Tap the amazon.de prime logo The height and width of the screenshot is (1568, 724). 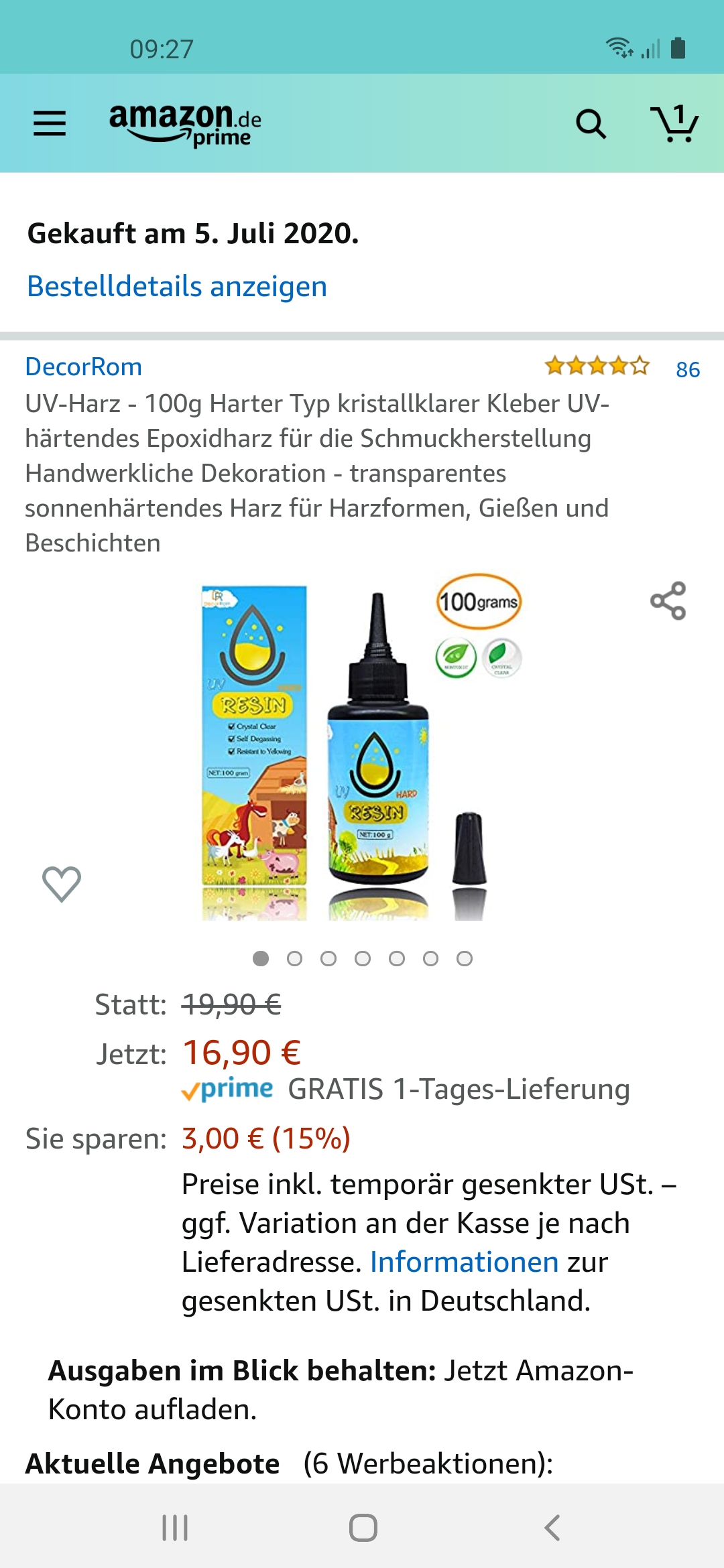(185, 125)
